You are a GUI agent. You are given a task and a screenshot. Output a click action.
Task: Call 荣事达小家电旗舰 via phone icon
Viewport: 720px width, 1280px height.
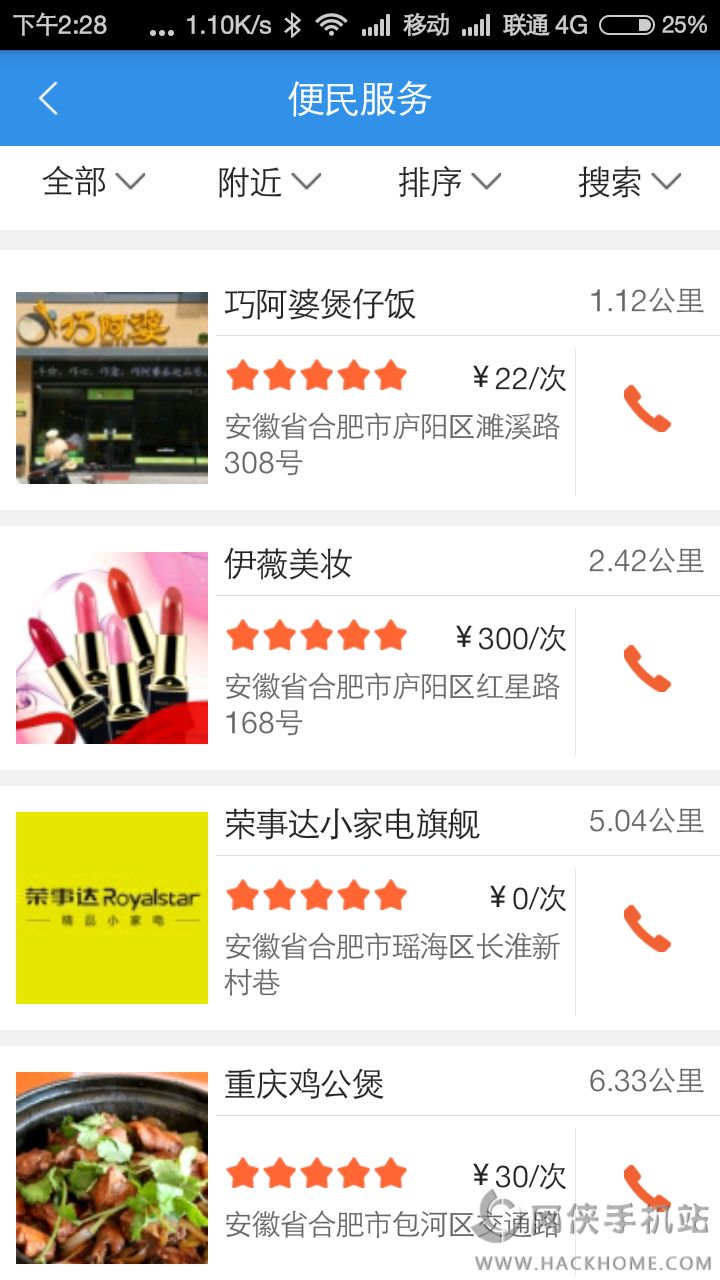(x=647, y=929)
